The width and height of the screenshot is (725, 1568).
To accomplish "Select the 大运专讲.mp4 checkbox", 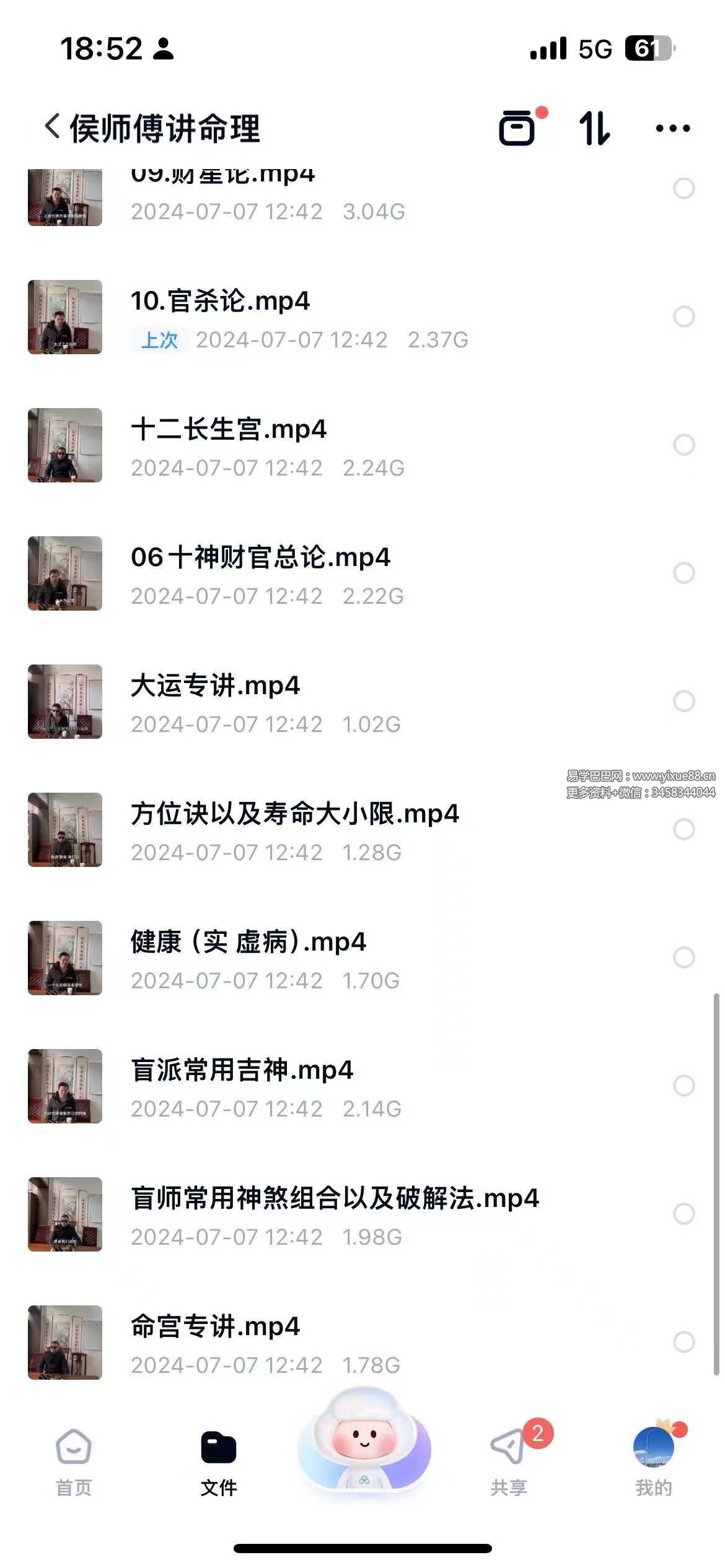I will 683,701.
